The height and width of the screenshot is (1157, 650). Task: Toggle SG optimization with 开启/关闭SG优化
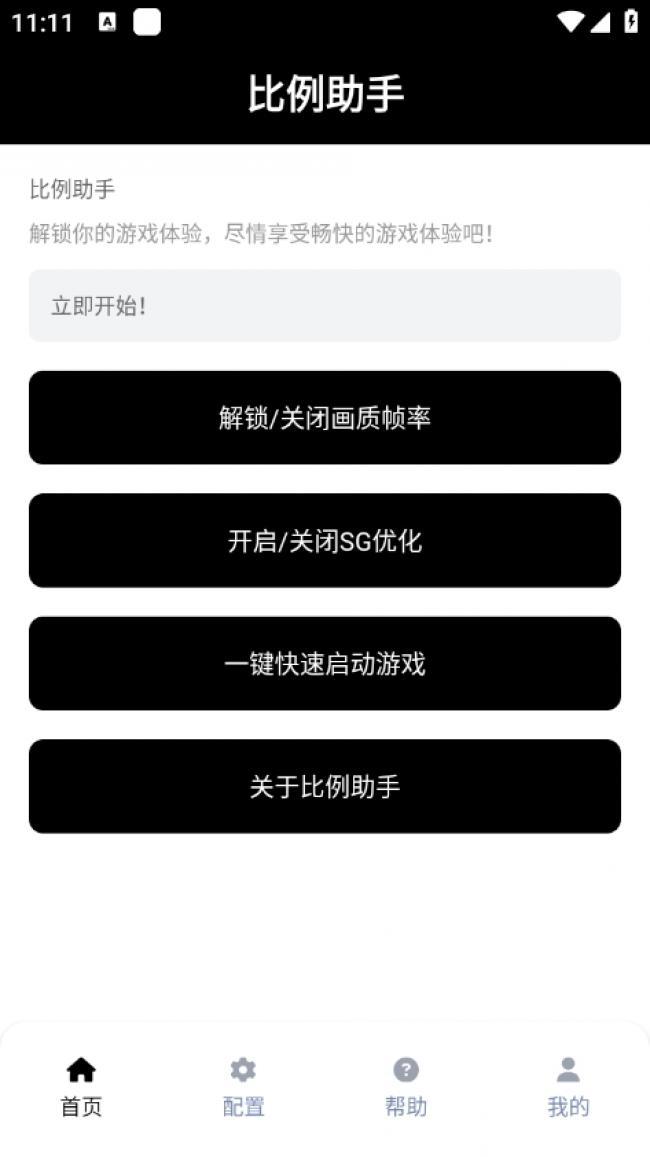click(324, 540)
